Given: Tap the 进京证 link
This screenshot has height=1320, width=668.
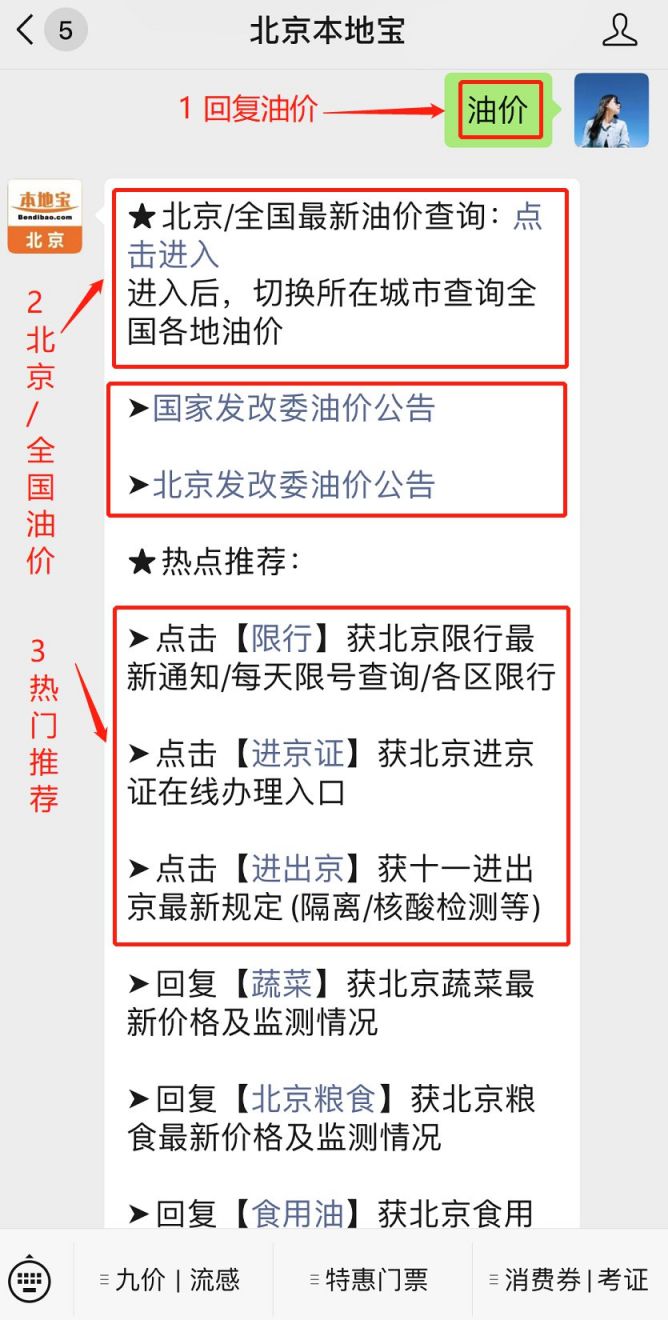Looking at the screenshot, I should [x=297, y=754].
